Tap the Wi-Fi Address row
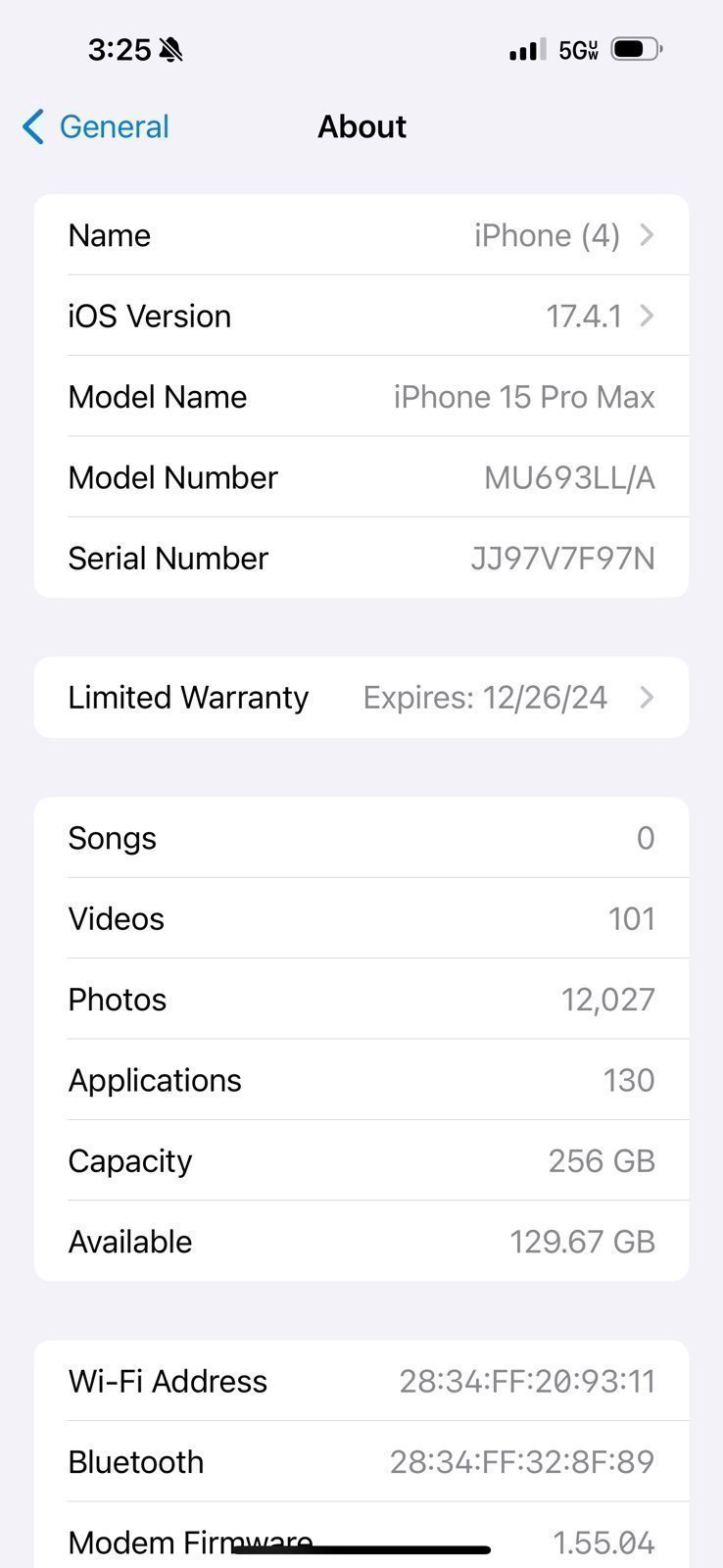This screenshot has width=723, height=1568. pyautogui.click(x=361, y=1382)
